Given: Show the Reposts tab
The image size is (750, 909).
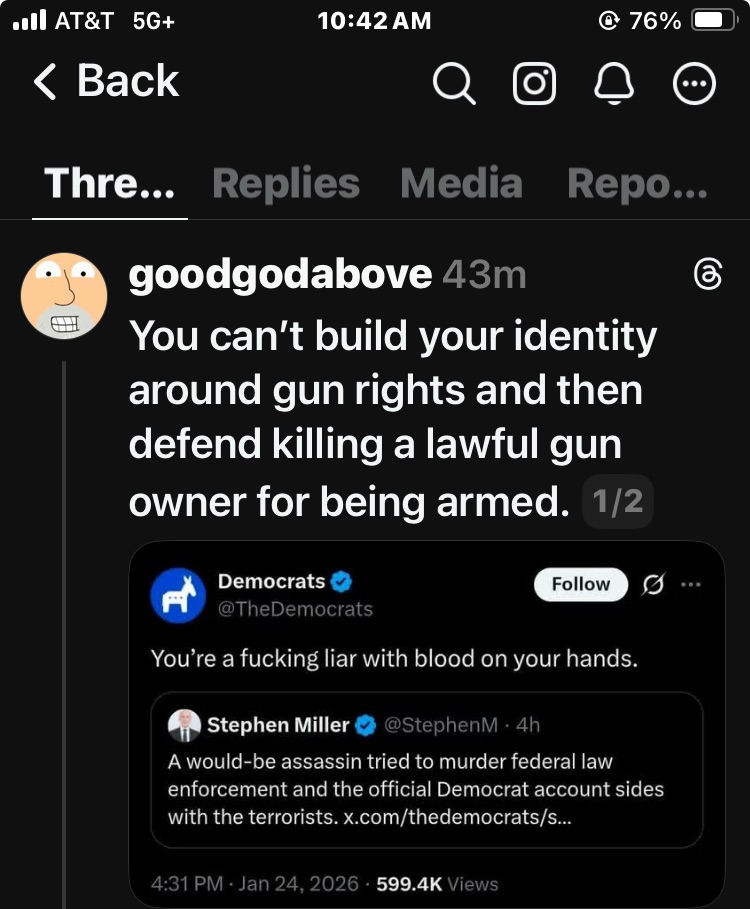Looking at the screenshot, I should (x=637, y=184).
